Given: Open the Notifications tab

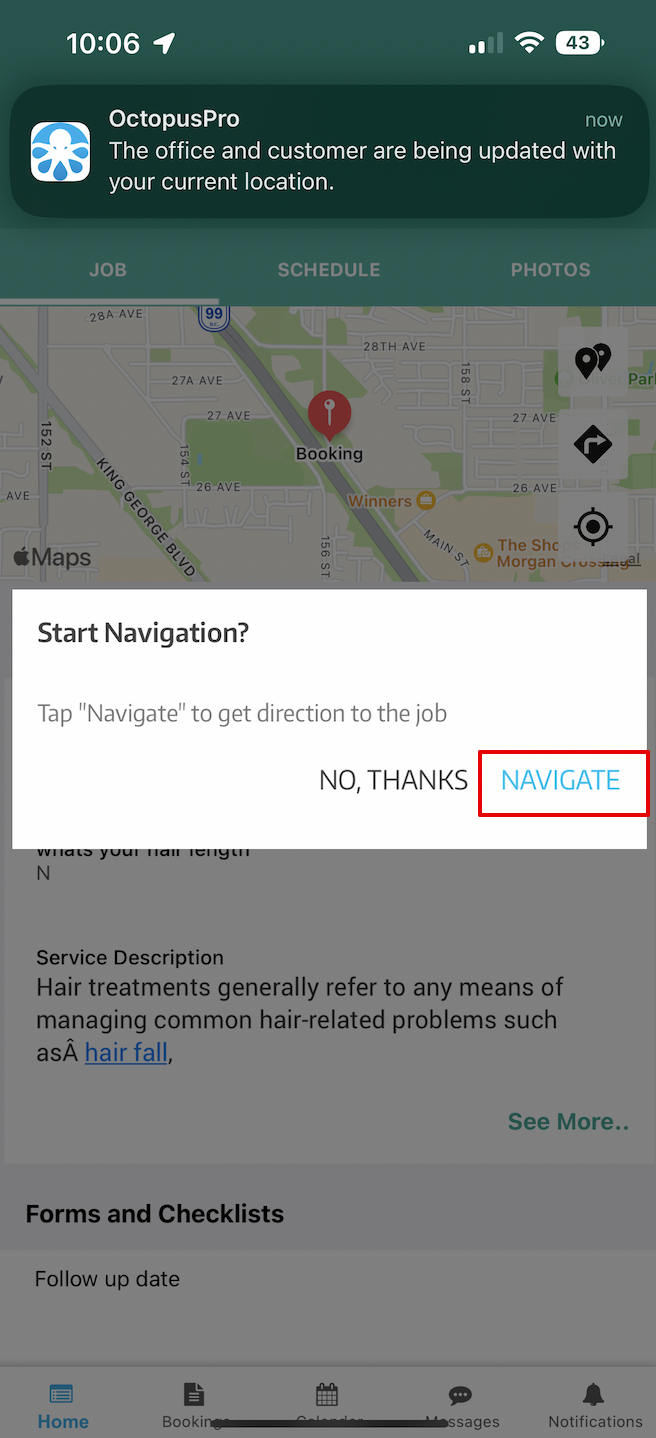Looking at the screenshot, I should (x=595, y=1406).
